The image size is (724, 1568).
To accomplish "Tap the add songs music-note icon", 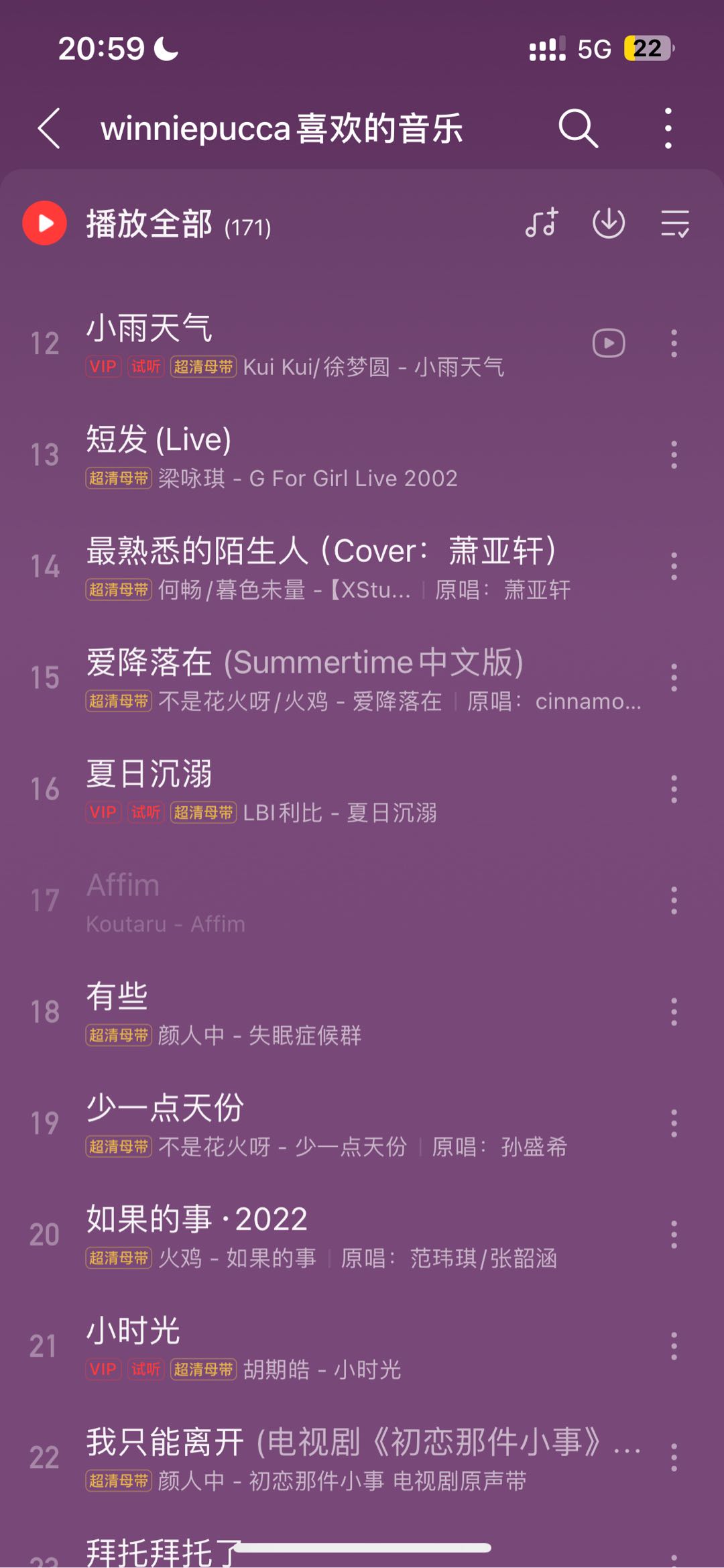I will coord(542,223).
